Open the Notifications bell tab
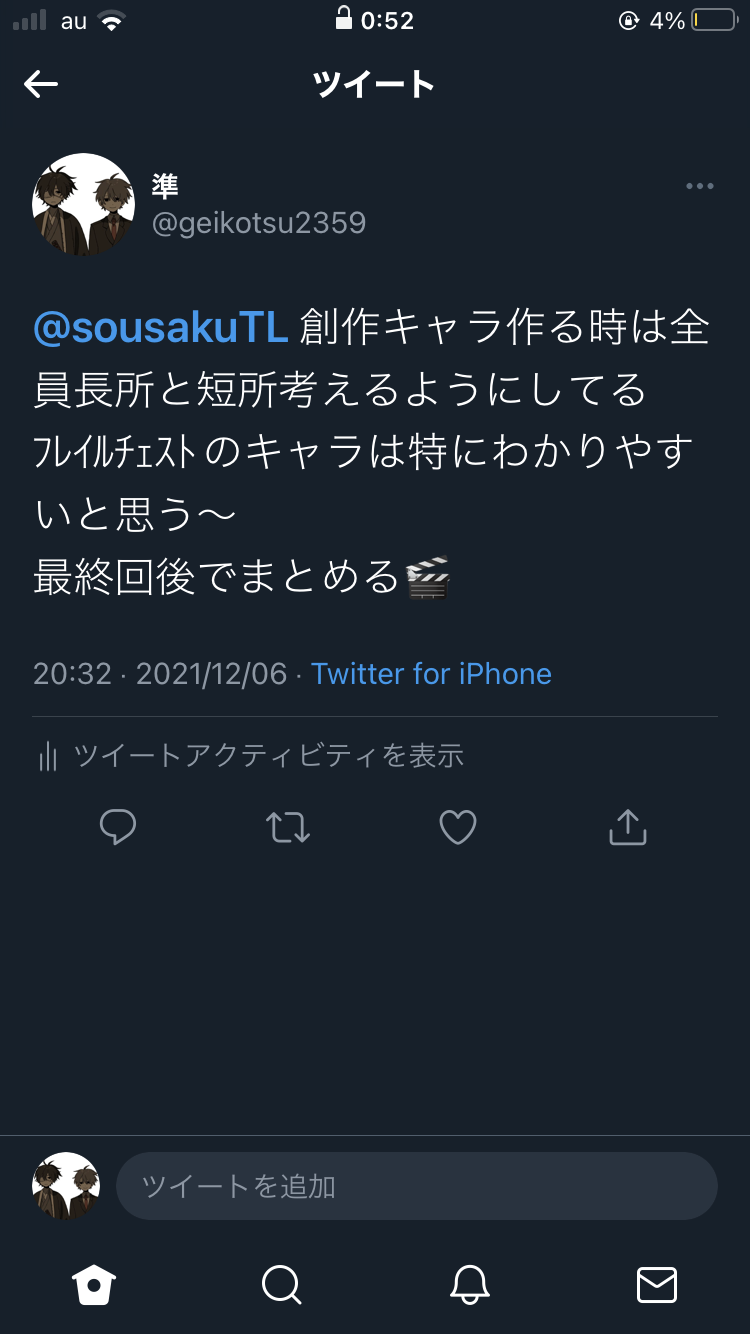The width and height of the screenshot is (750, 1334). coord(469,1284)
